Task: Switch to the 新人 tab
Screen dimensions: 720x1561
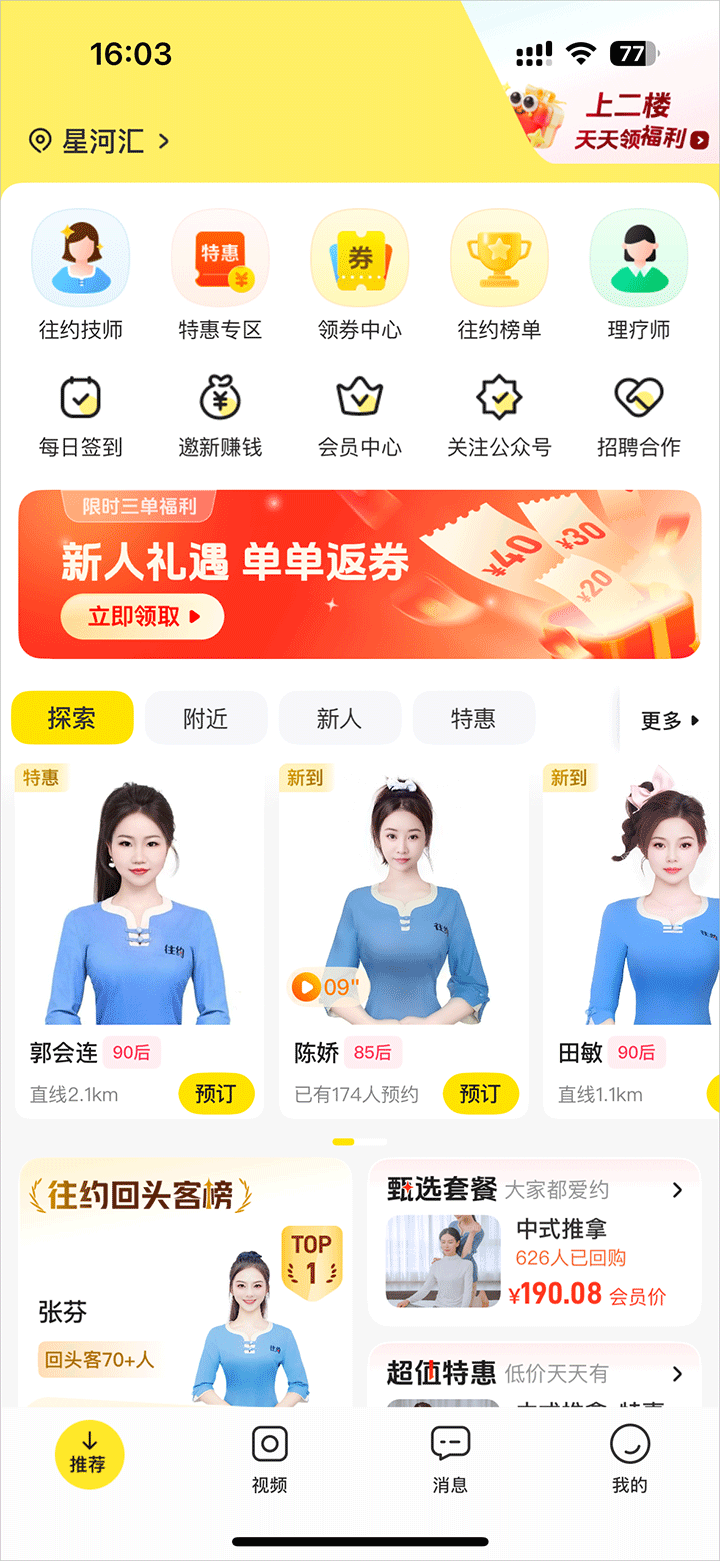Action: (339, 718)
